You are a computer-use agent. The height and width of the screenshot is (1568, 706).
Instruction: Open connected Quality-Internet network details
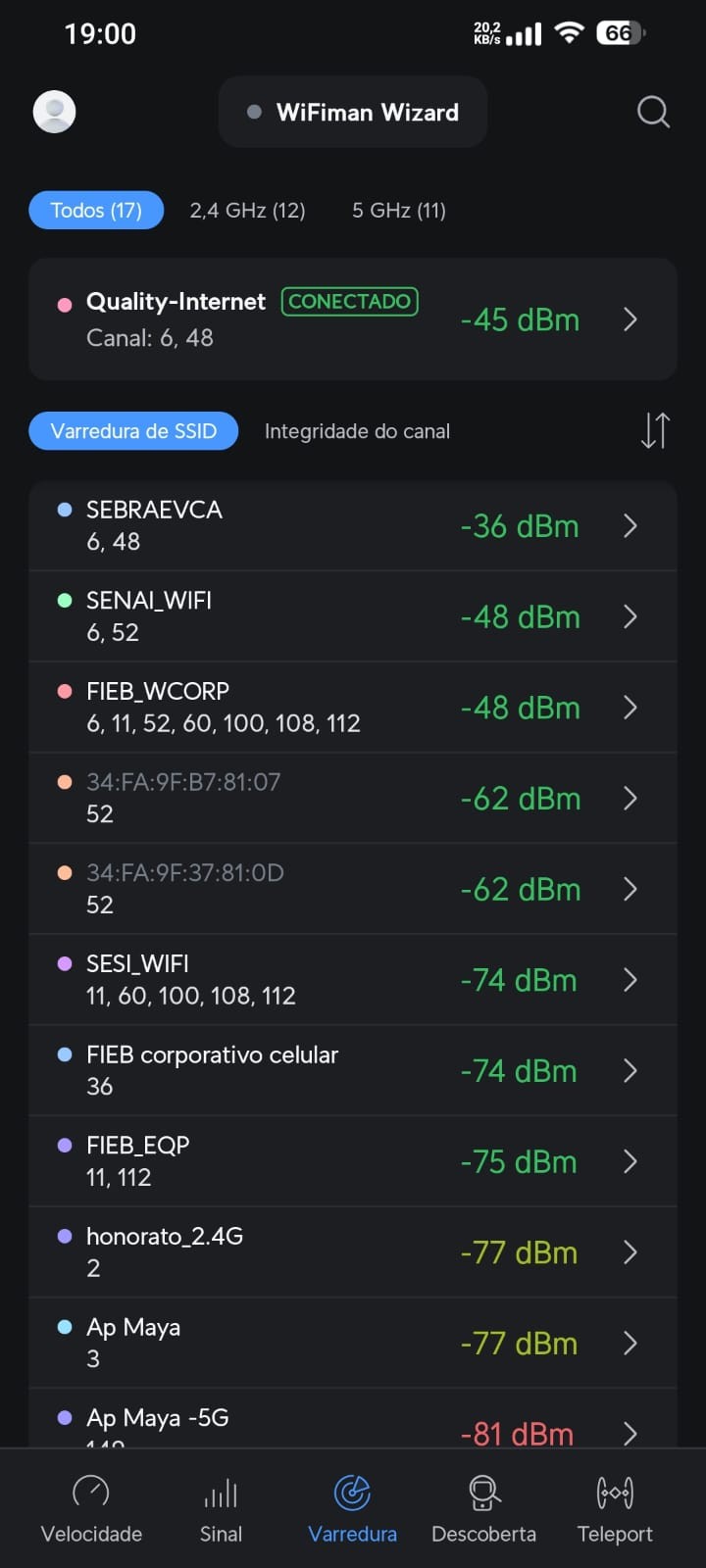click(x=353, y=319)
